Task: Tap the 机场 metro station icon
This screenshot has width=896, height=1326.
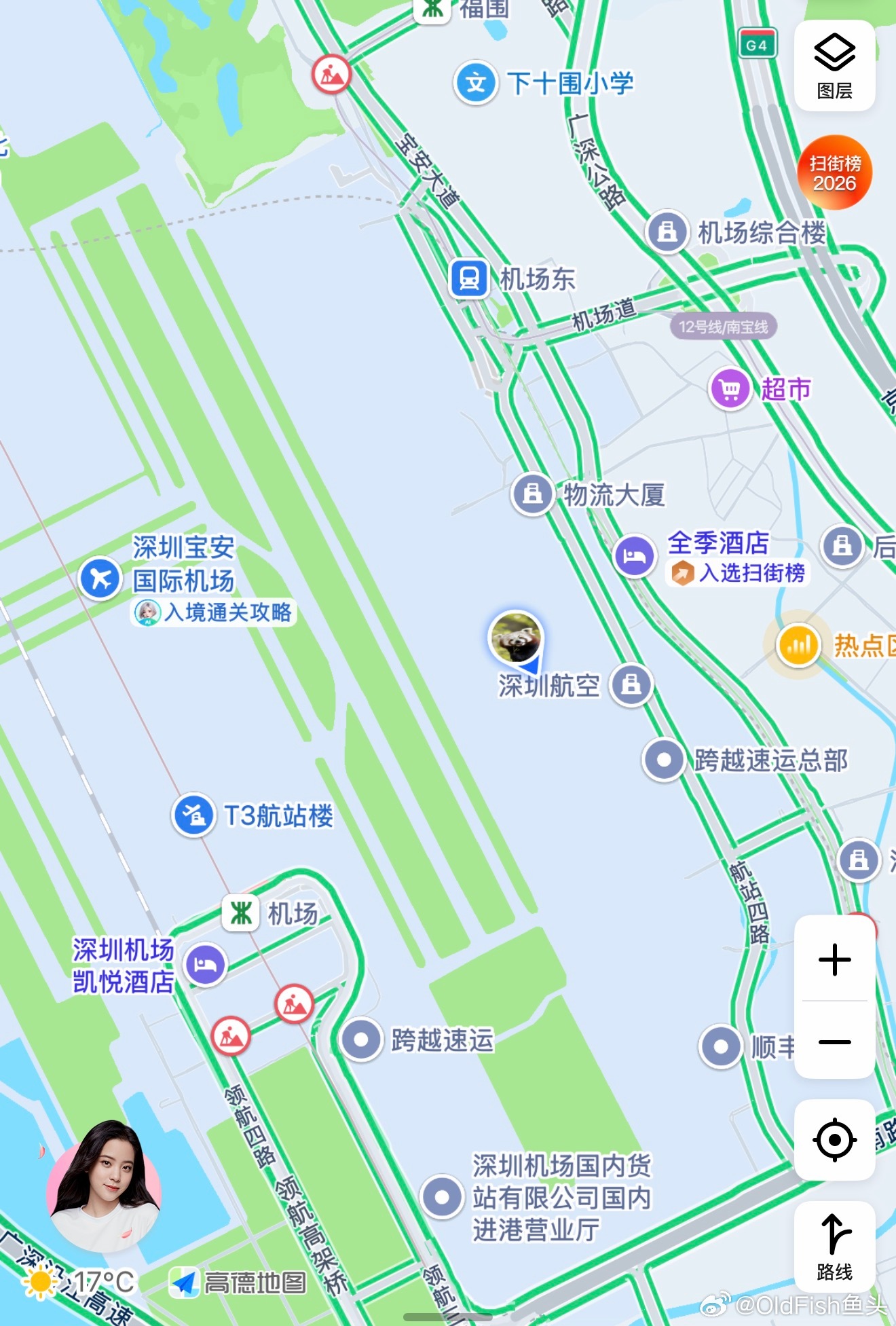Action: pos(241,914)
